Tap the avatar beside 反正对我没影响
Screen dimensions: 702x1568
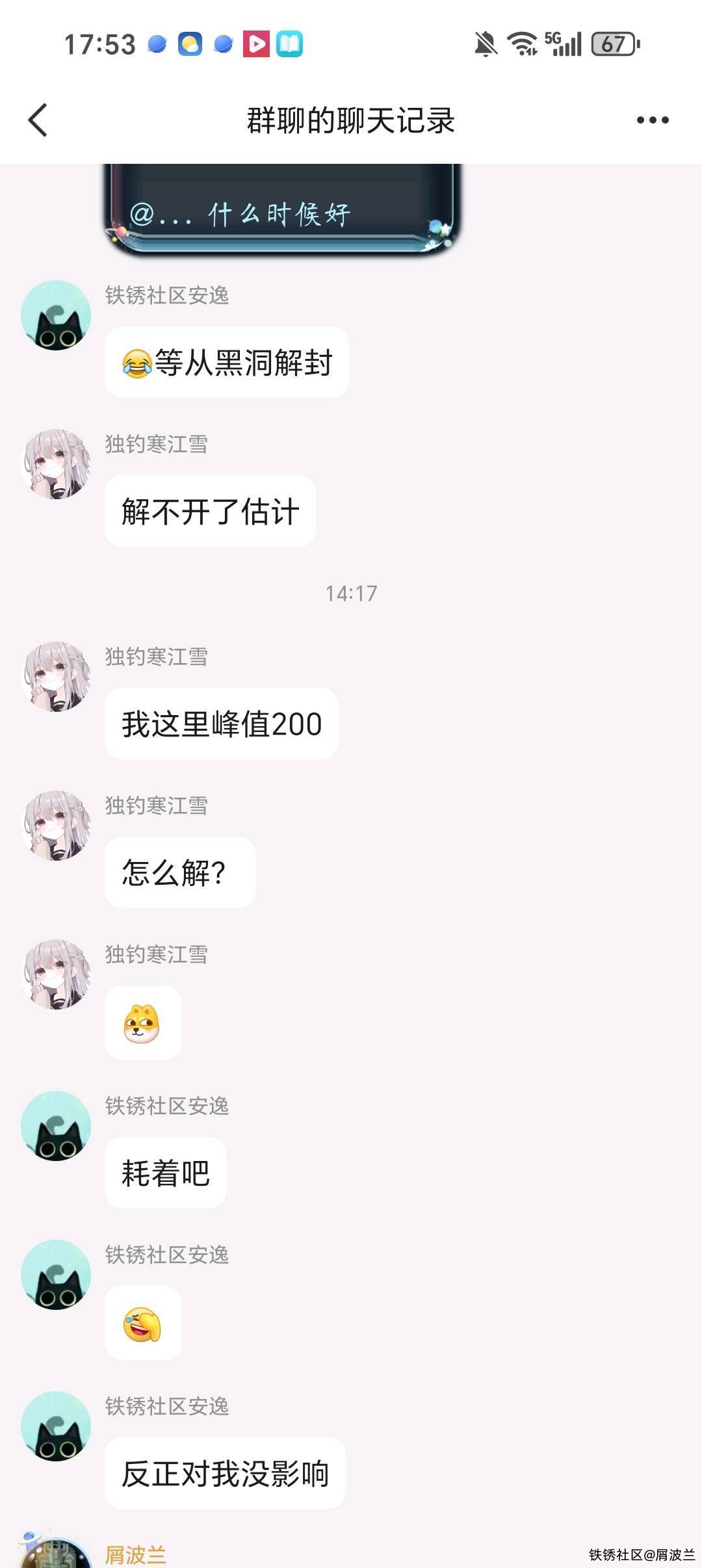tap(56, 1426)
